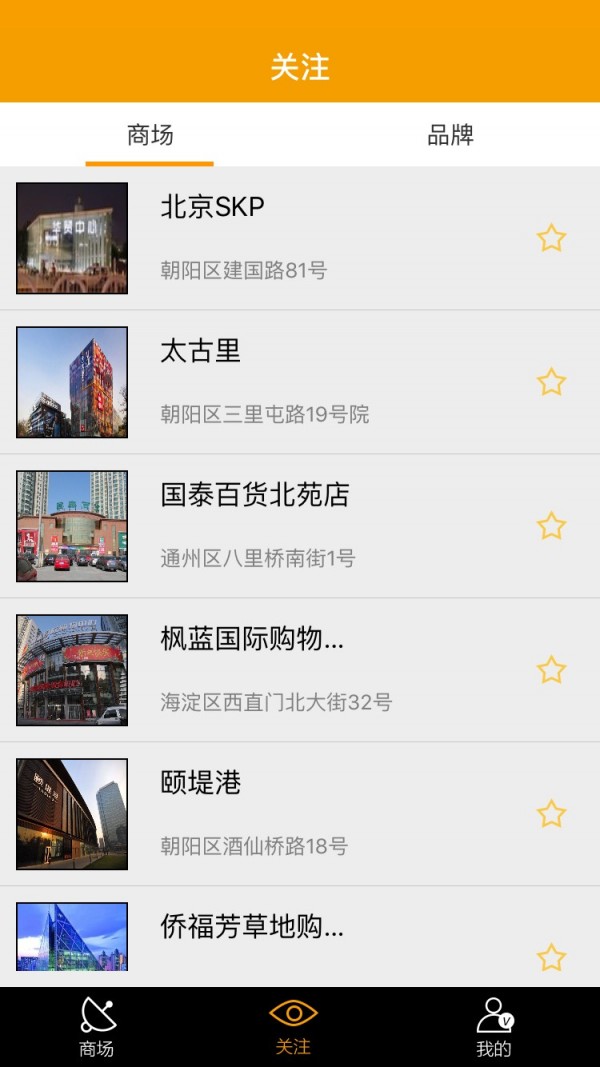Tap the star icon for 北京SKP
This screenshot has height=1067, width=600.
click(551, 238)
